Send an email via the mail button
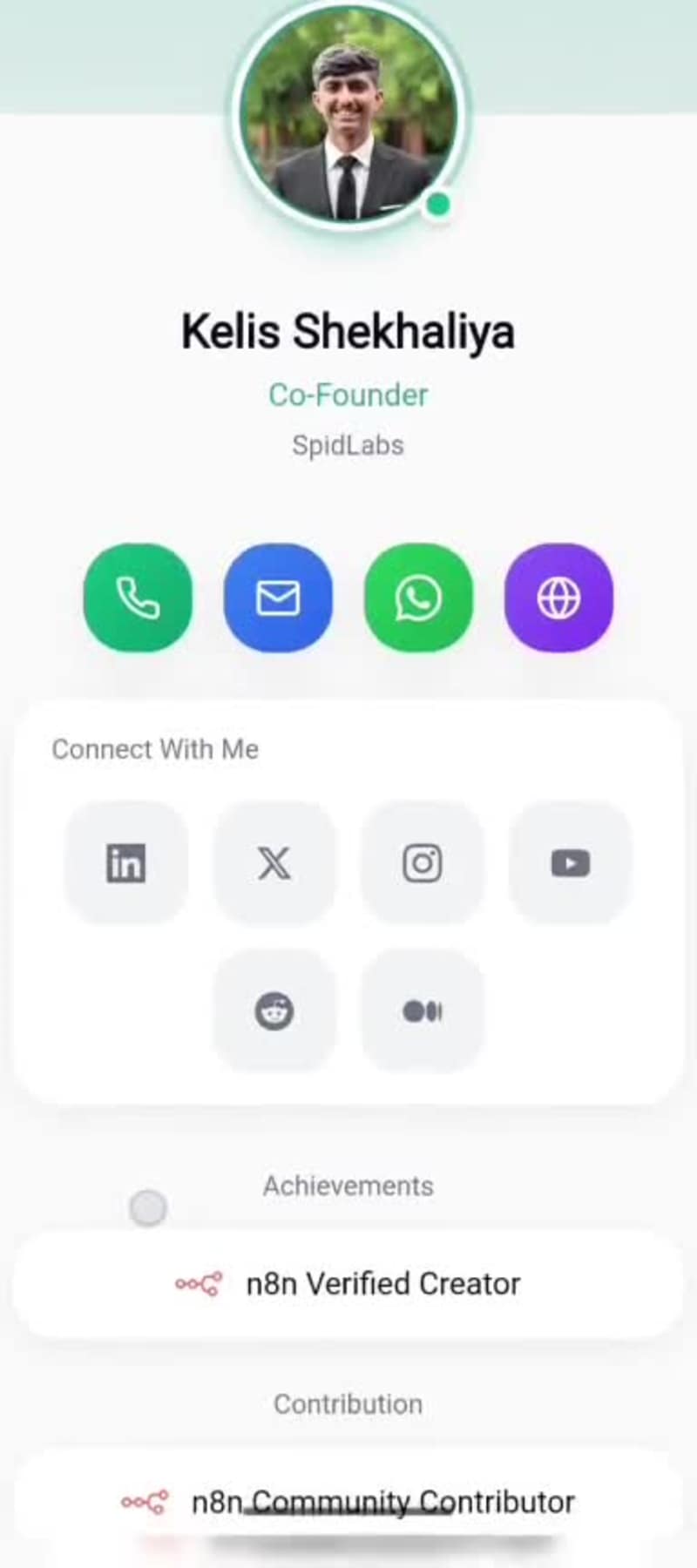 pyautogui.click(x=278, y=598)
